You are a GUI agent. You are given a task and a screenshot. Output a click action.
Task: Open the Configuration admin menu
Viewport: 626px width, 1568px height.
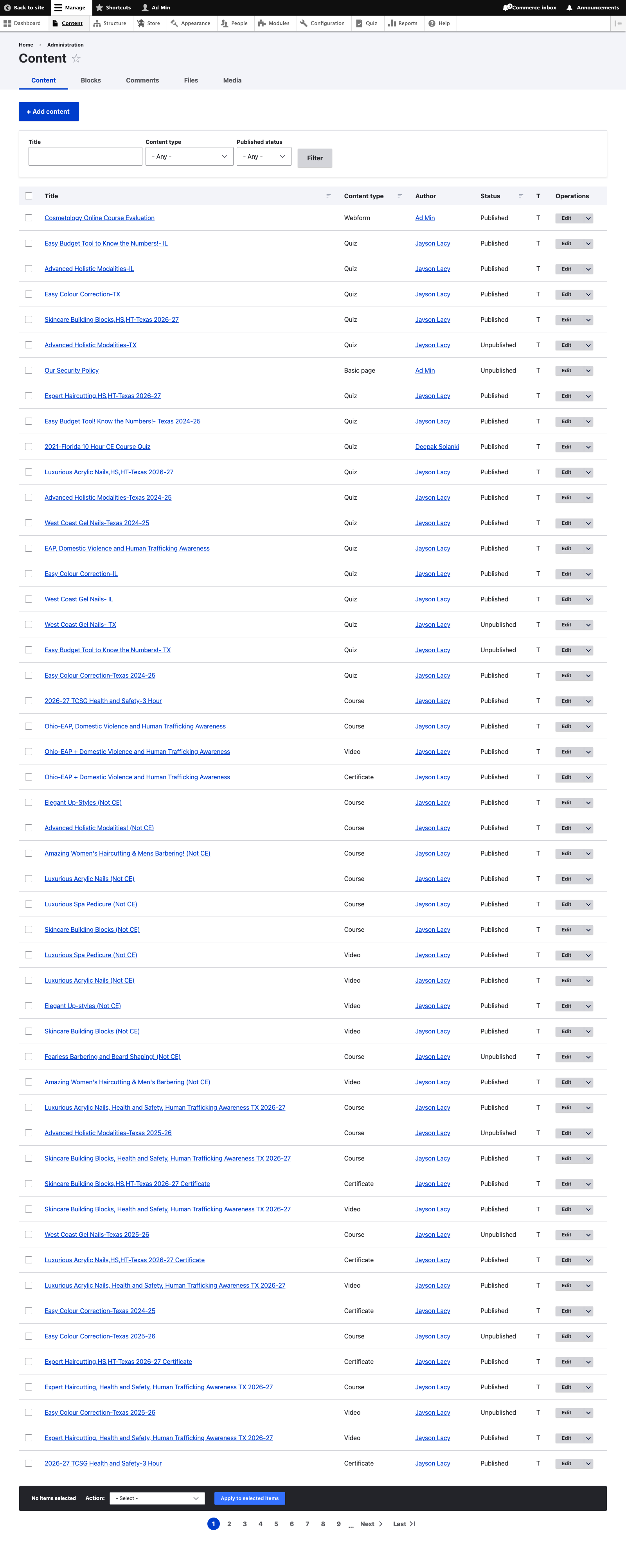(322, 23)
